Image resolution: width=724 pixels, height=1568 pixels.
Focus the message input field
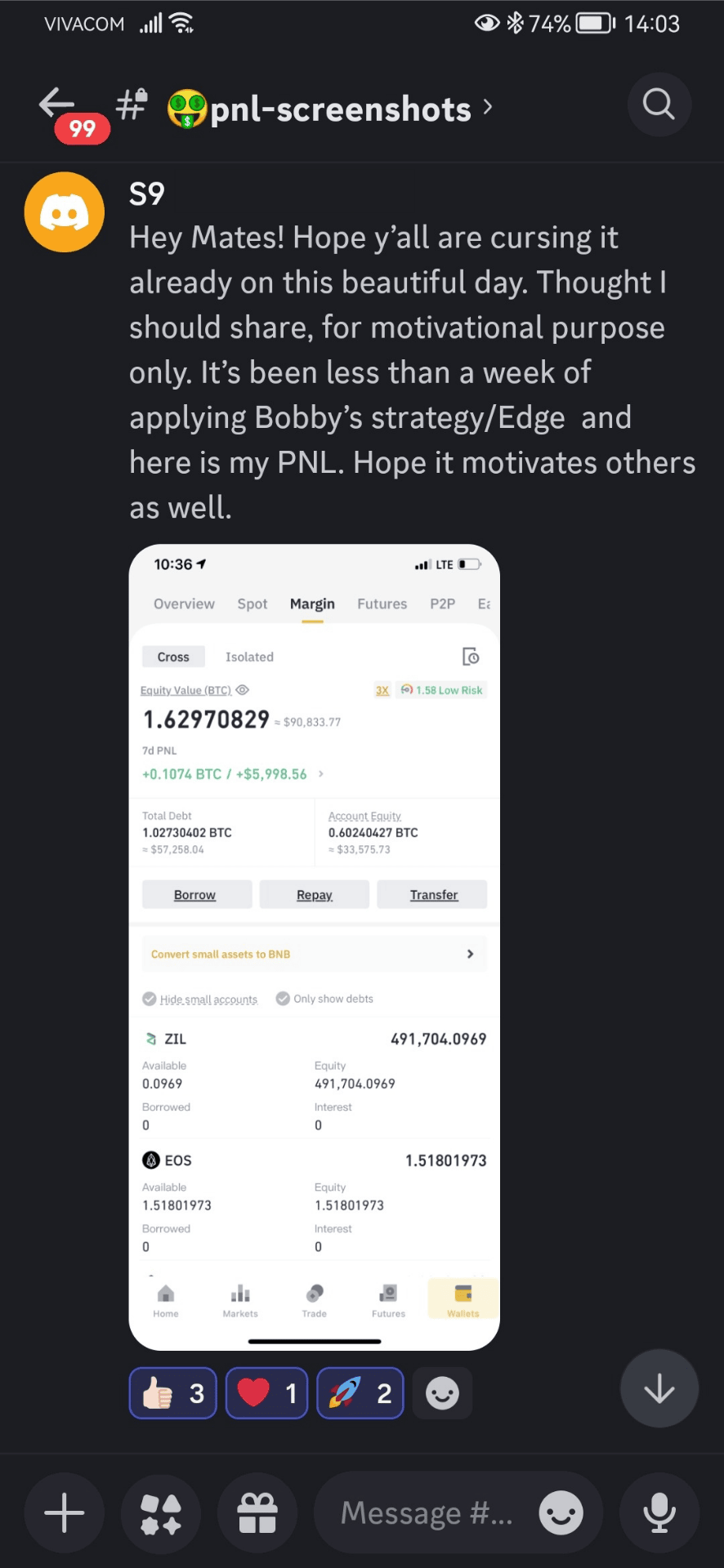[425, 1513]
